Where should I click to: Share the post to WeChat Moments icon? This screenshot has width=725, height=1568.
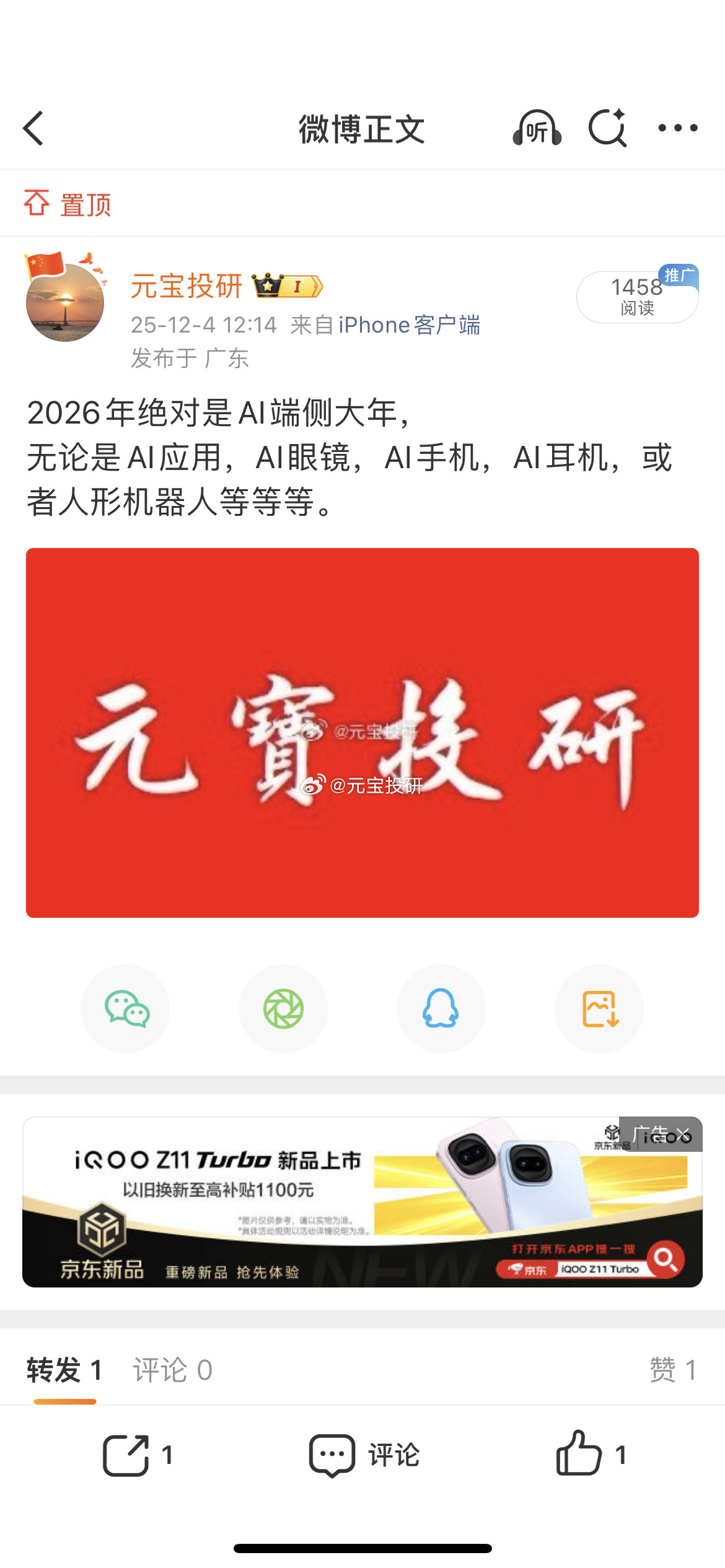[283, 1009]
